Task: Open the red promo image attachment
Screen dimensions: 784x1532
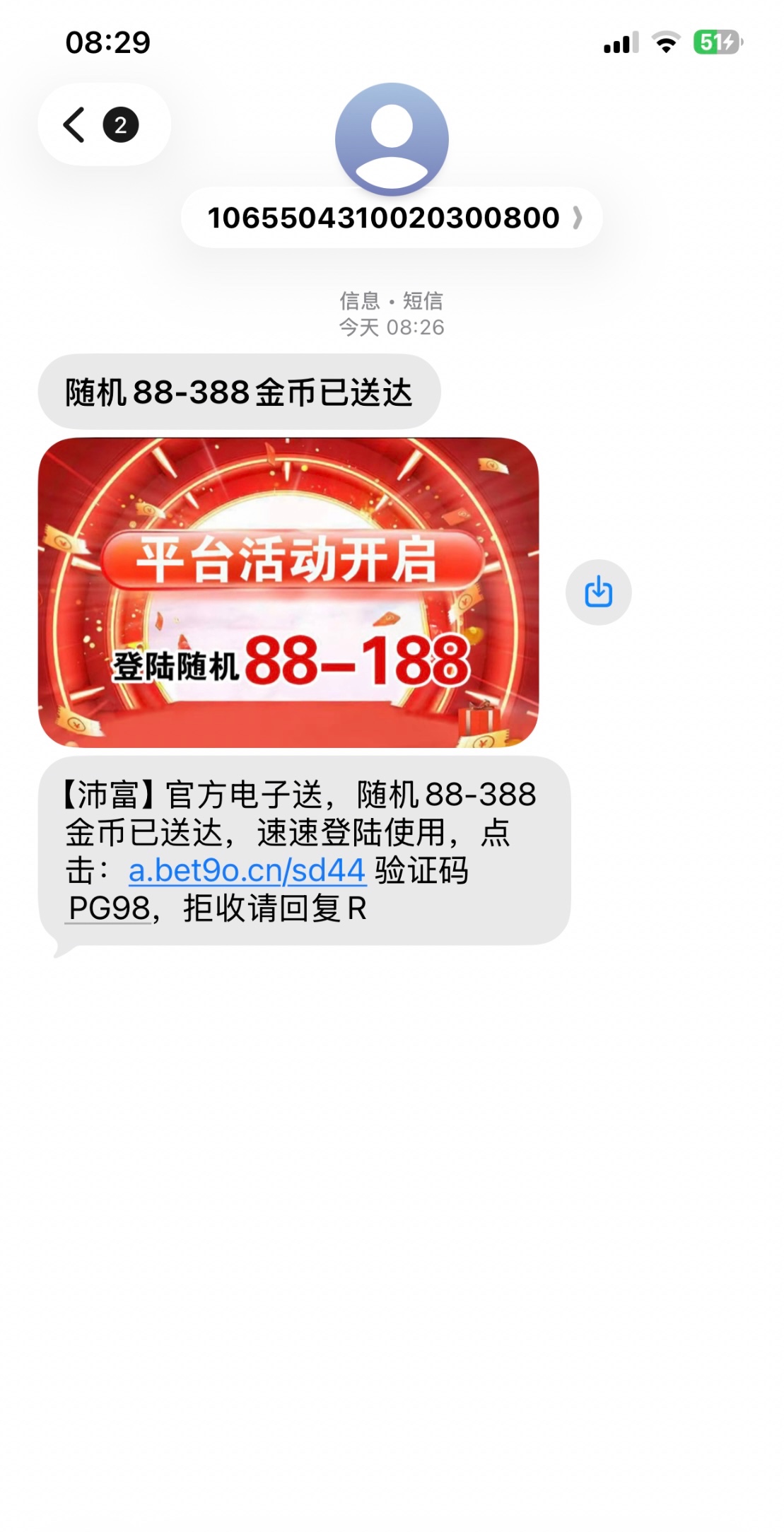Action: point(288,592)
